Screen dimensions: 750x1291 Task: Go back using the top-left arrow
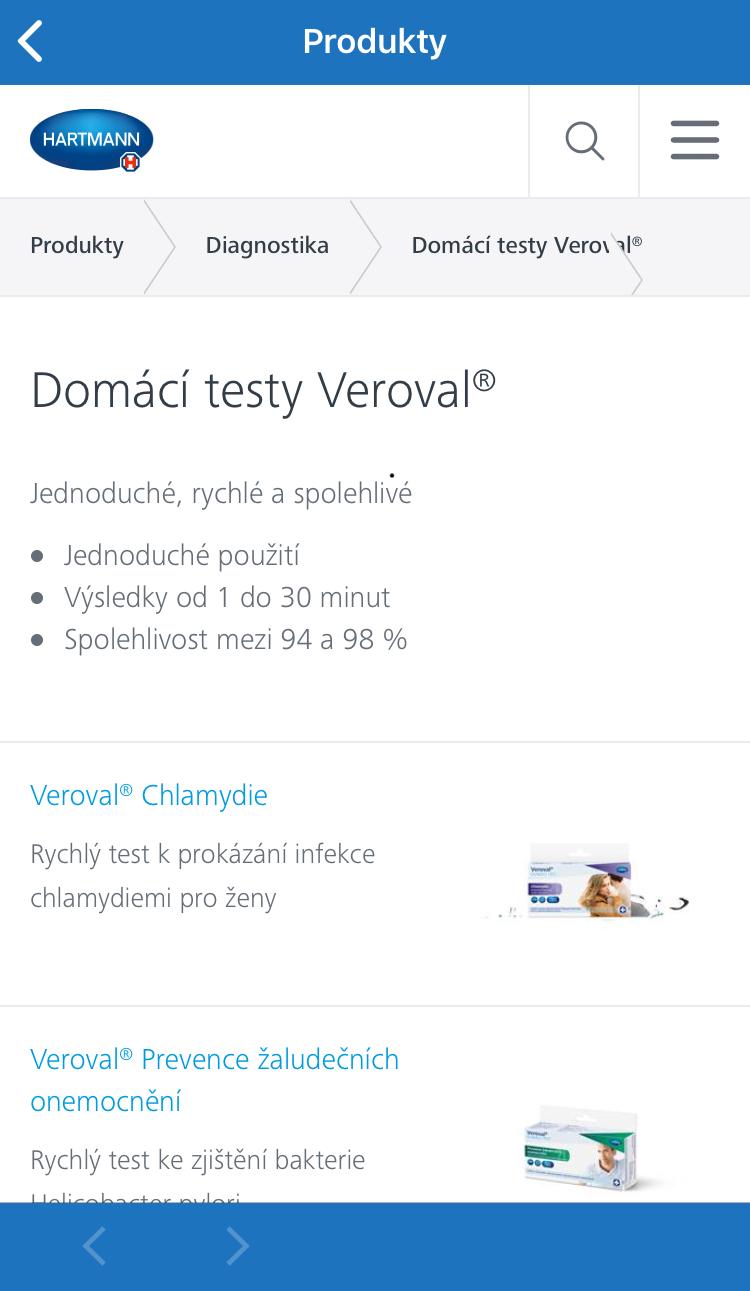(31, 42)
